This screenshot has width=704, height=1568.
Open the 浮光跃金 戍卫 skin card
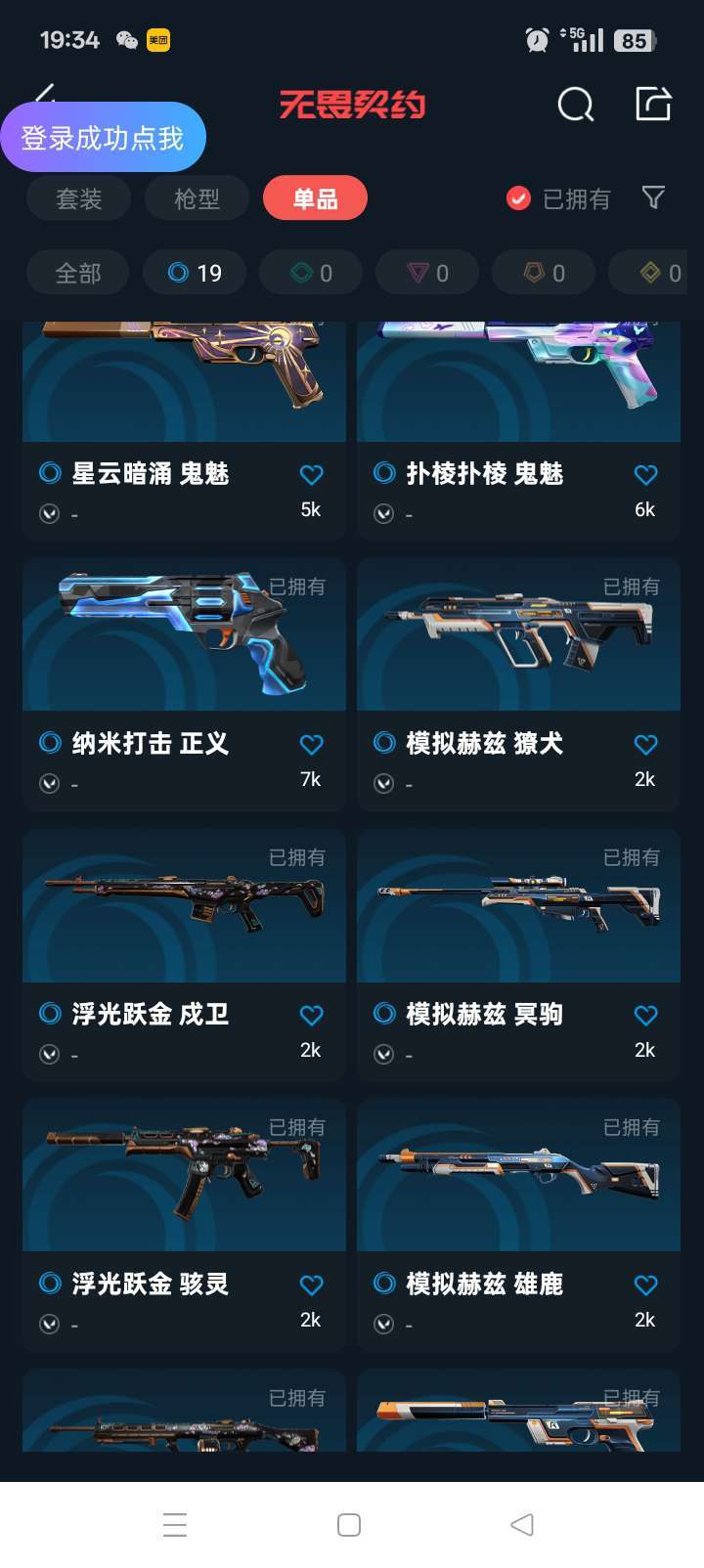point(184,955)
